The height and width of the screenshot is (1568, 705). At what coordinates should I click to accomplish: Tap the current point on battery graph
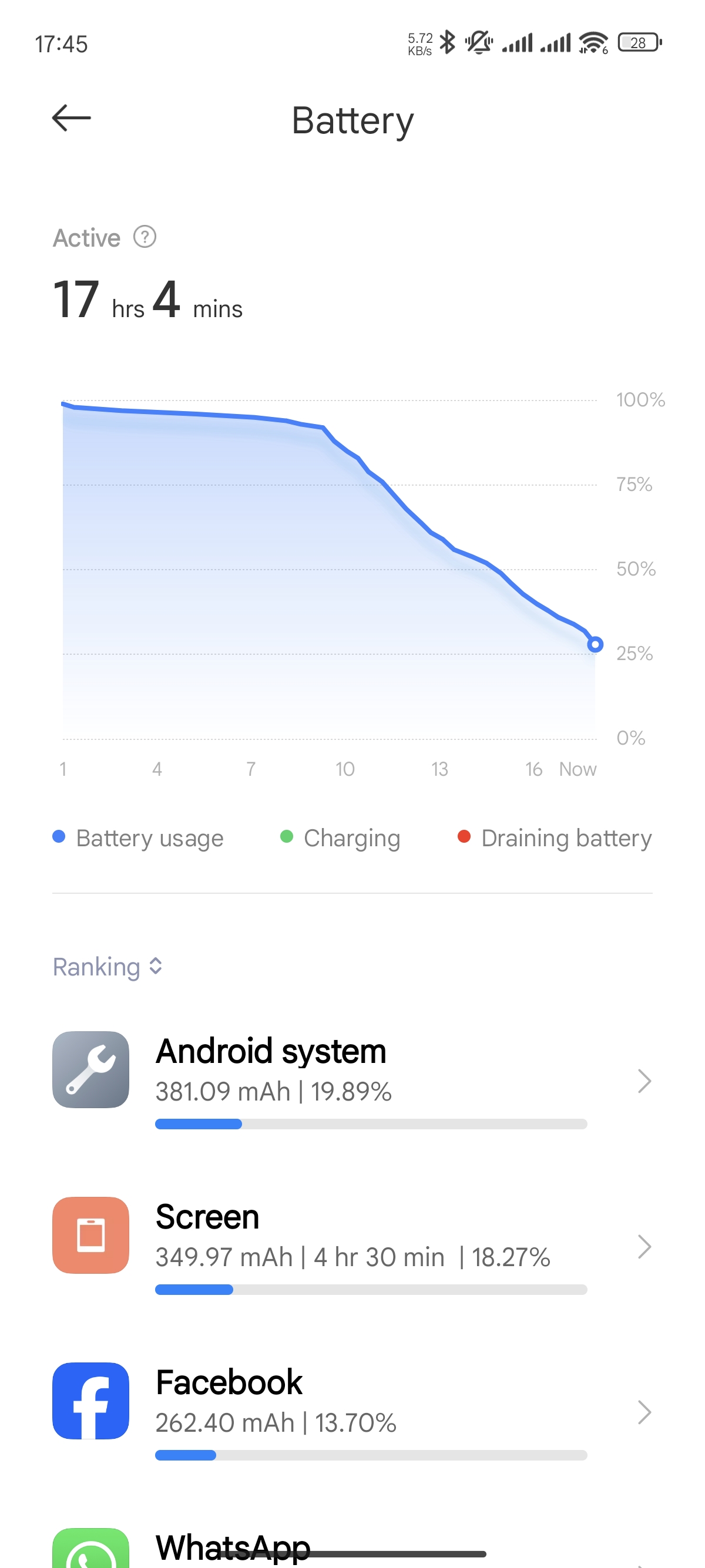pos(595,644)
